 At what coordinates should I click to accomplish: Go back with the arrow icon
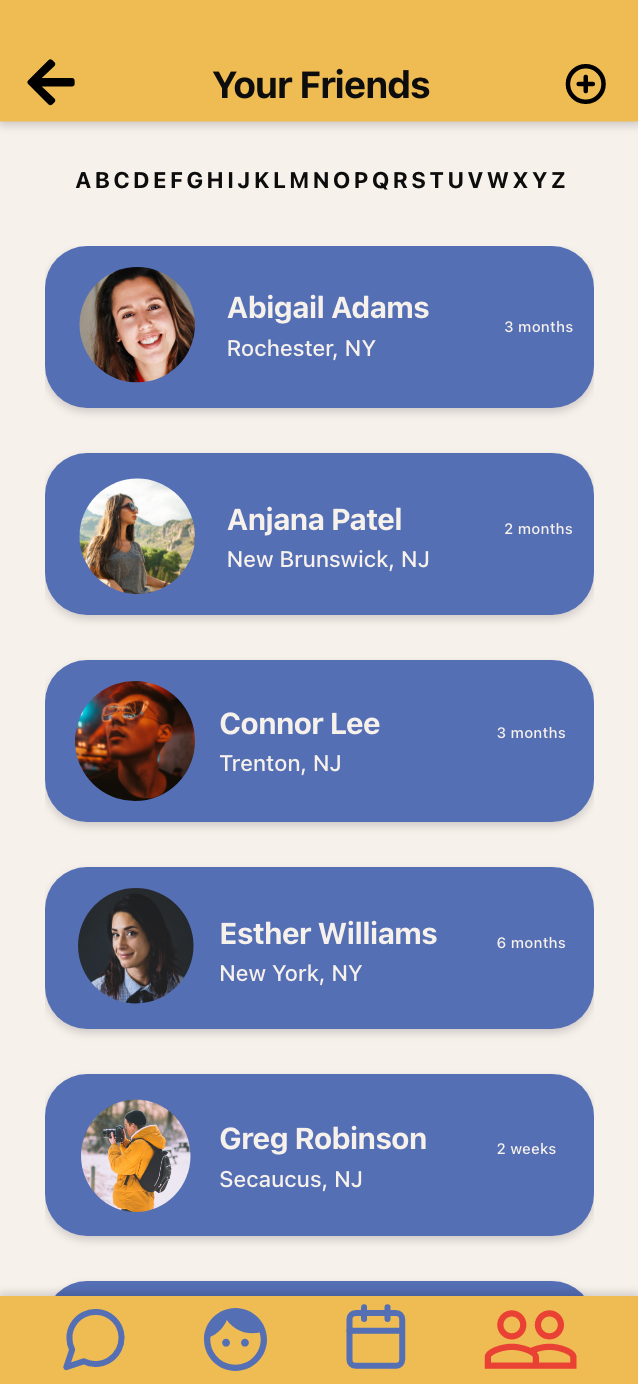point(51,83)
